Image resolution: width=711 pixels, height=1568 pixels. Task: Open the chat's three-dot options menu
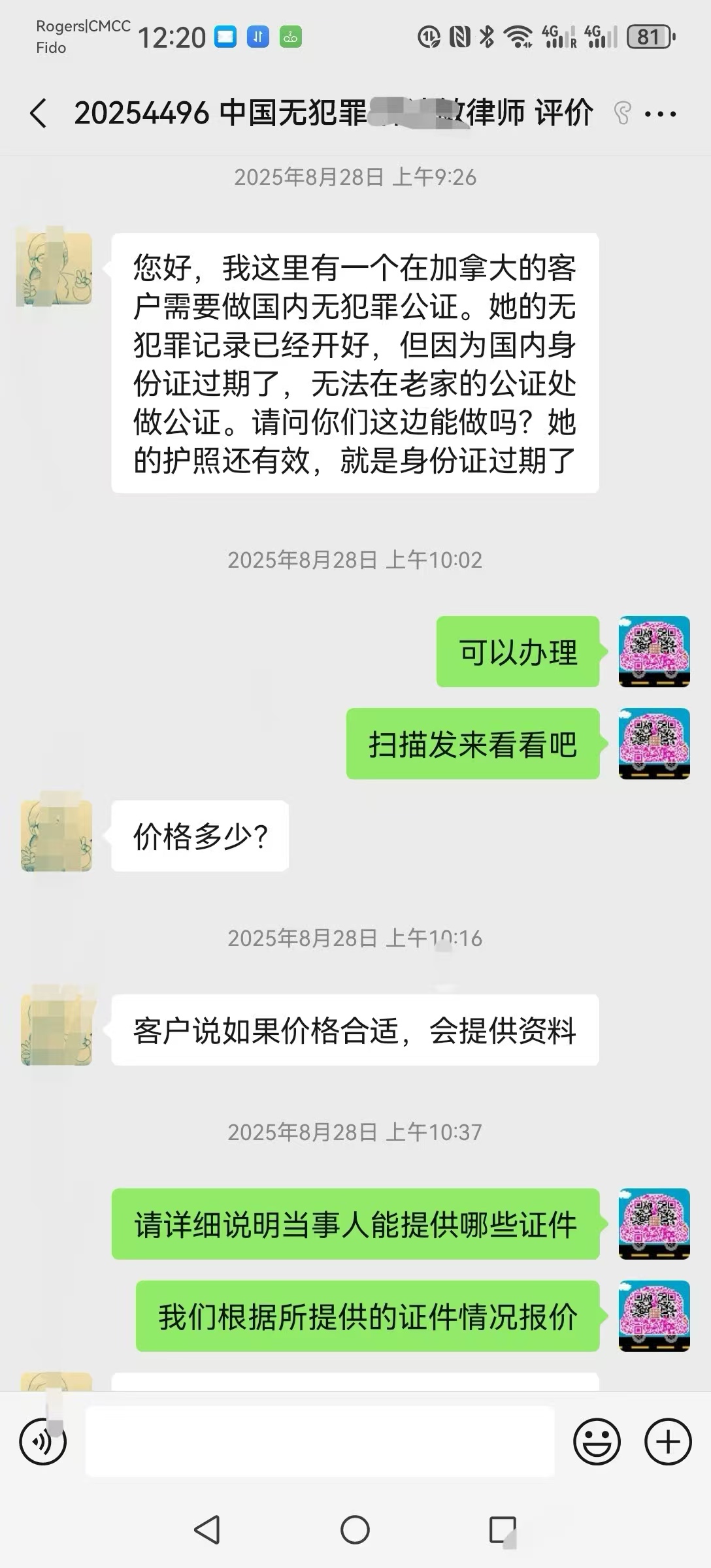[660, 114]
